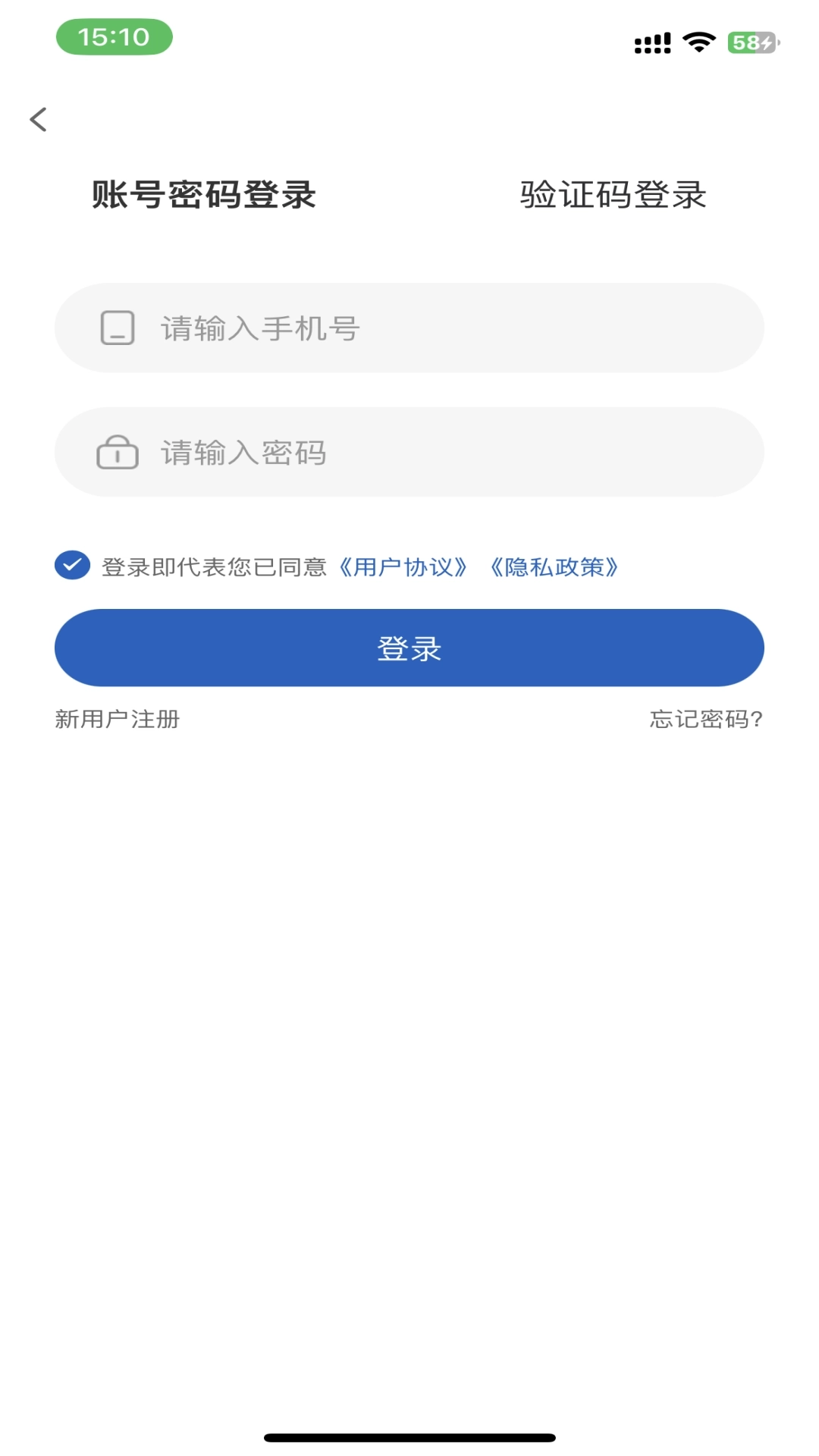Open 新用户注册 registration page

pos(117,720)
